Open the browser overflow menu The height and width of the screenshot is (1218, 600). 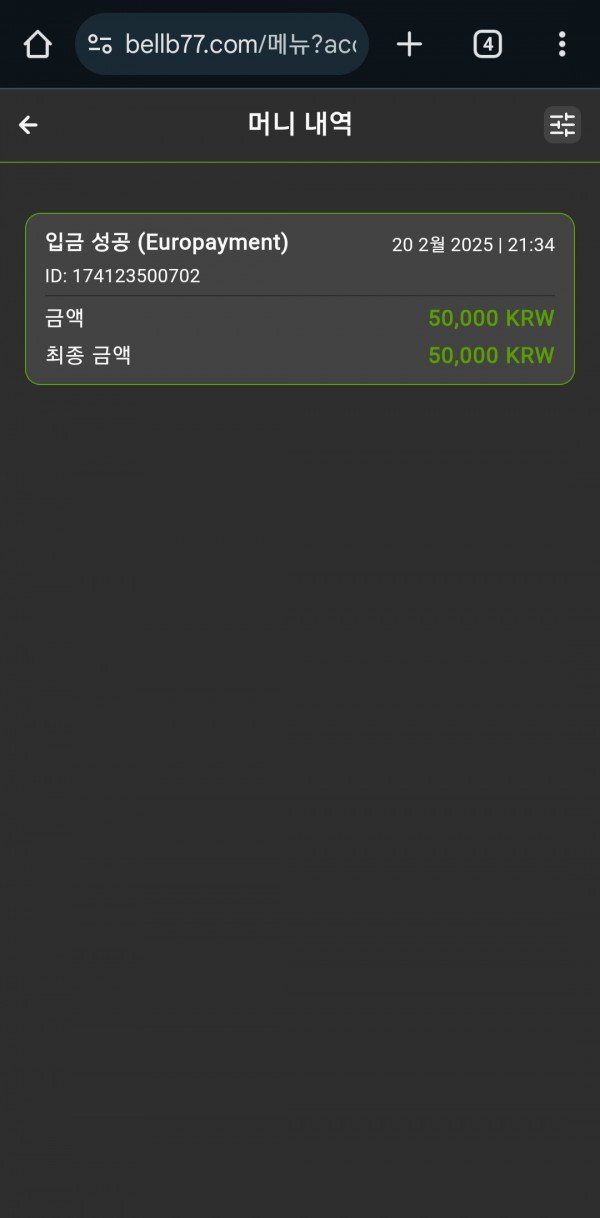click(562, 44)
